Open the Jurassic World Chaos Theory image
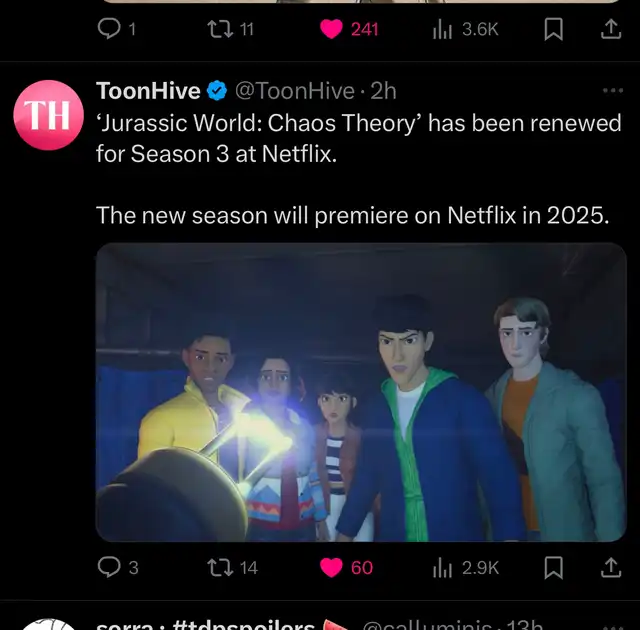 [x=360, y=392]
